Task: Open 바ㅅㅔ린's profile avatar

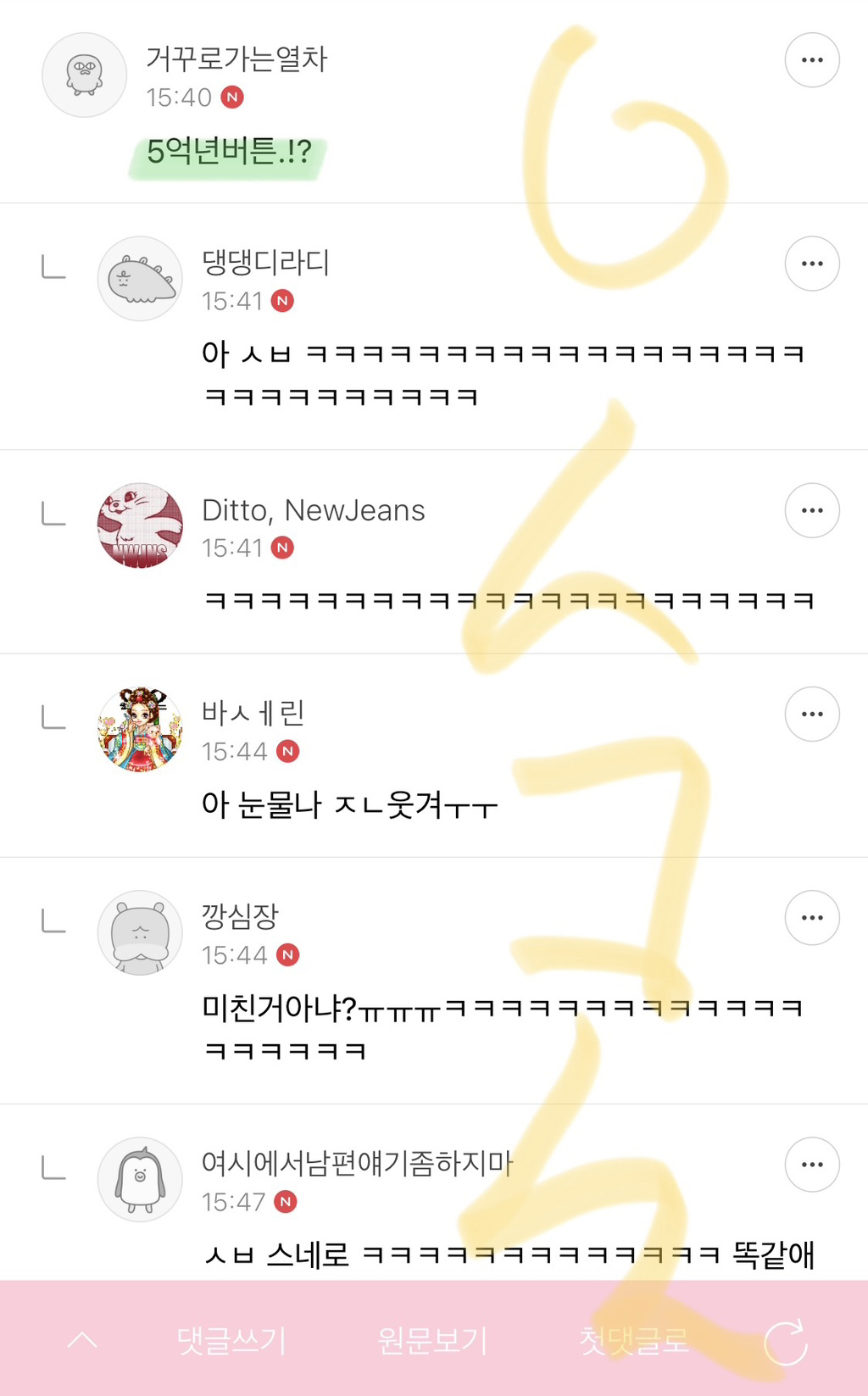Action: [140, 729]
